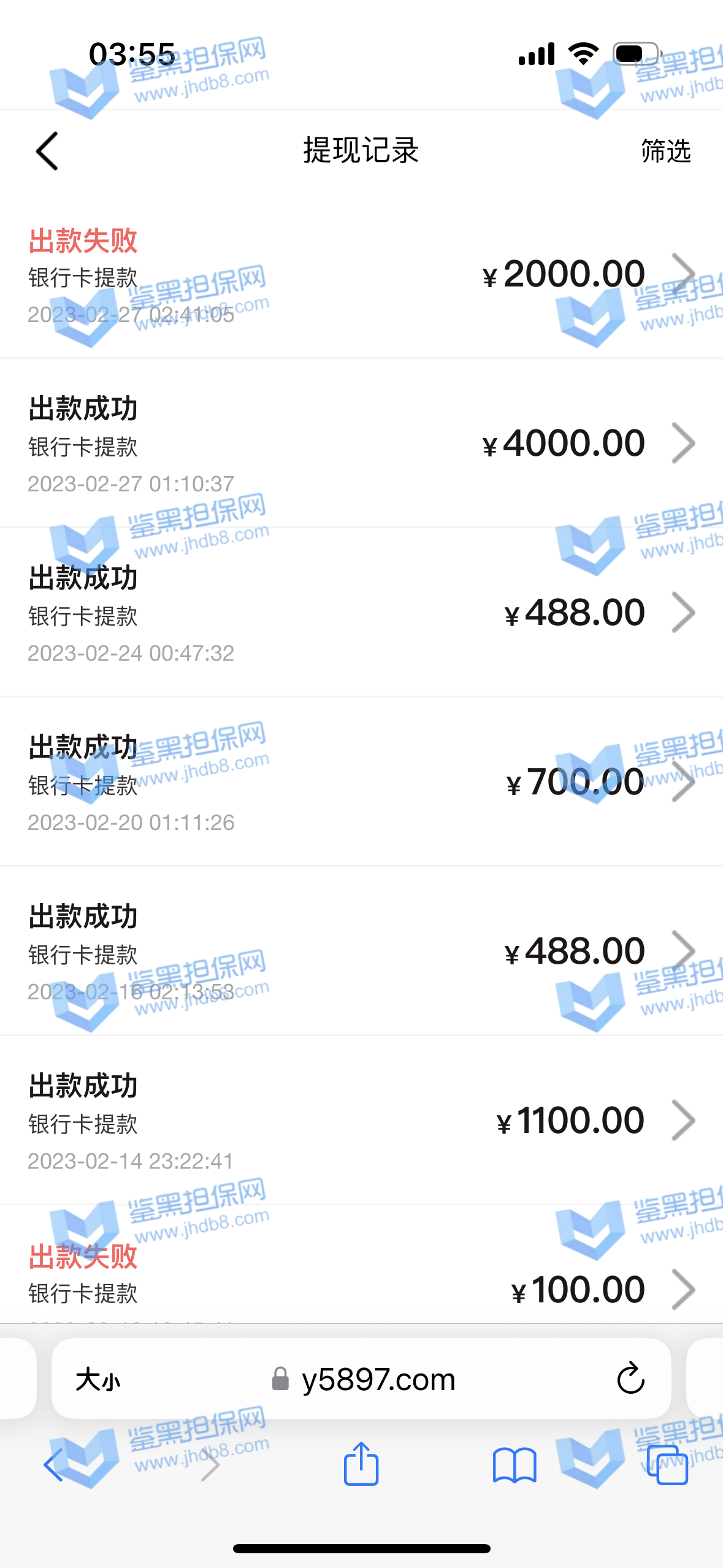Open the failed ¥2000.00 withdrawal record
Screen dimensions: 723x1568
(361, 274)
